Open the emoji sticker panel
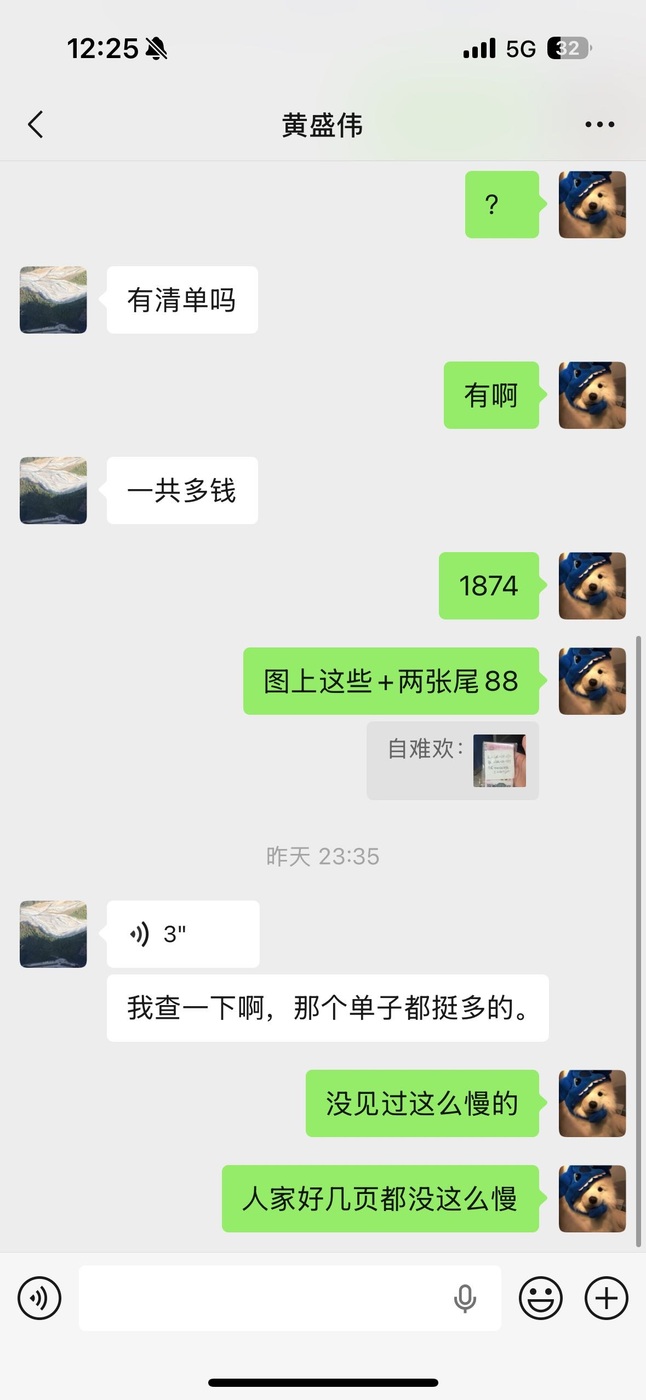 pyautogui.click(x=540, y=1298)
